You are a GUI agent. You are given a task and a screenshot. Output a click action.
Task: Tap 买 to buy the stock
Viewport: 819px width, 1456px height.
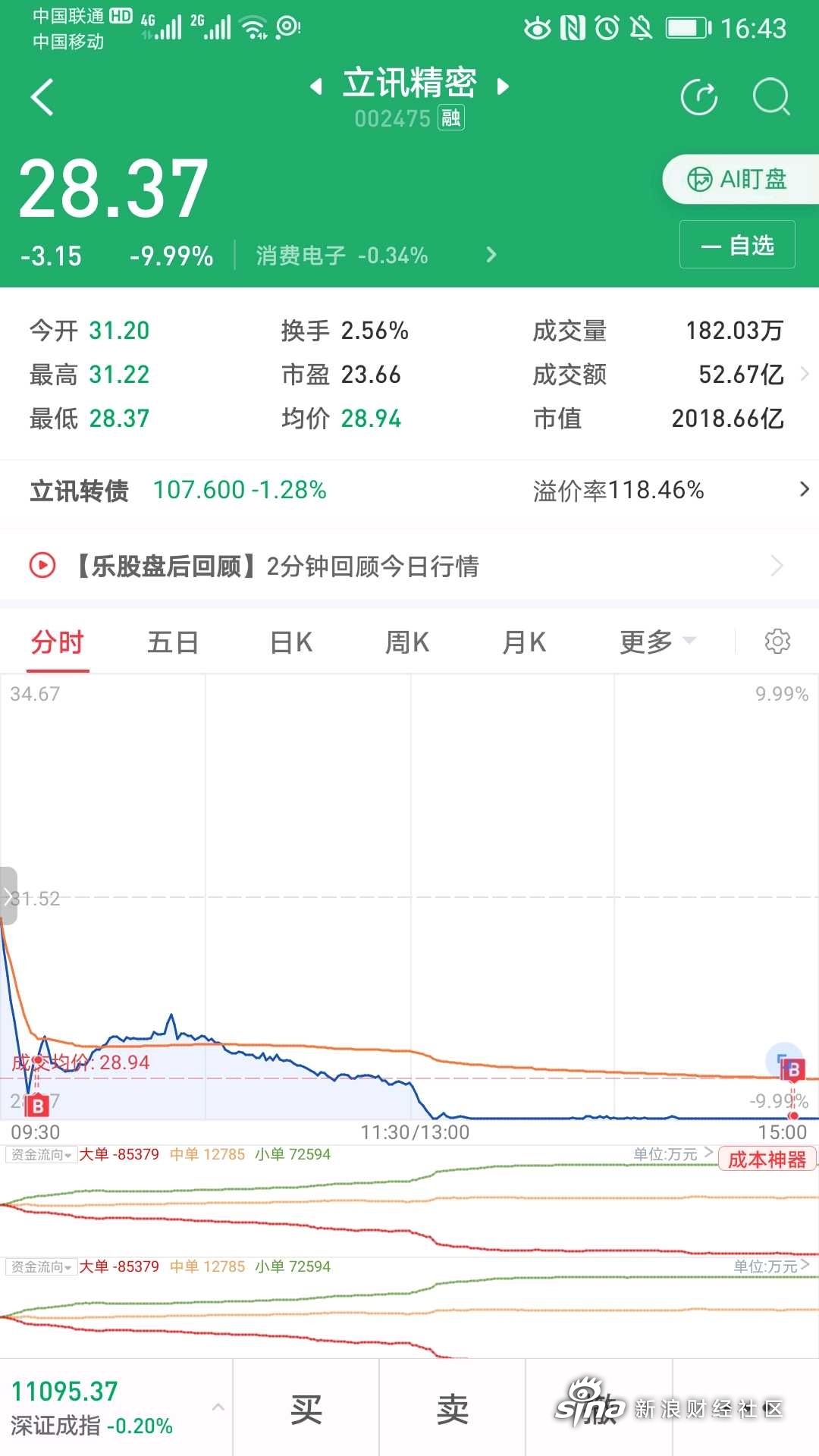point(306,1409)
